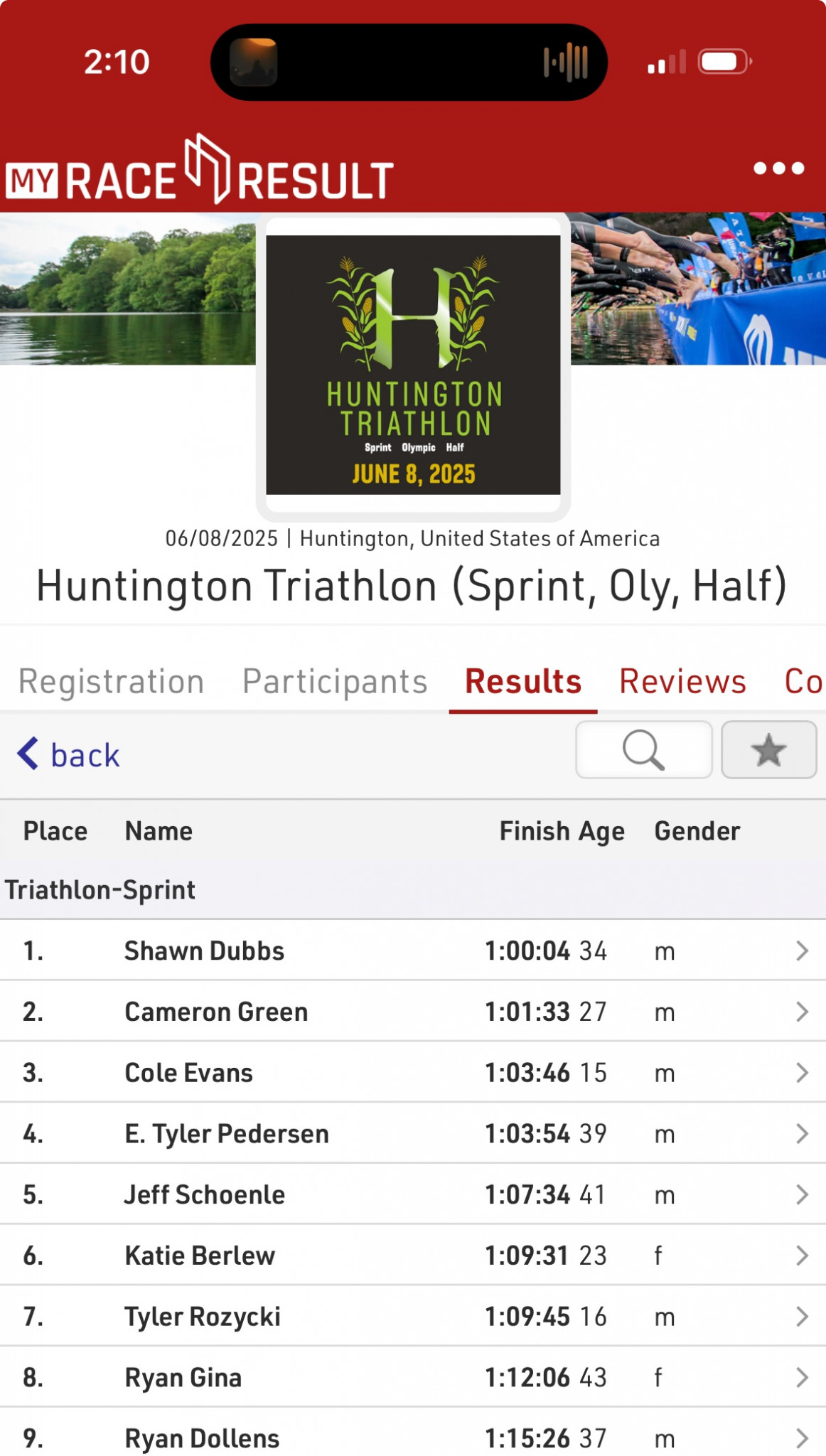The image size is (826, 1456).
Task: View Tyler Rozycki's result details
Action: [x=413, y=1316]
